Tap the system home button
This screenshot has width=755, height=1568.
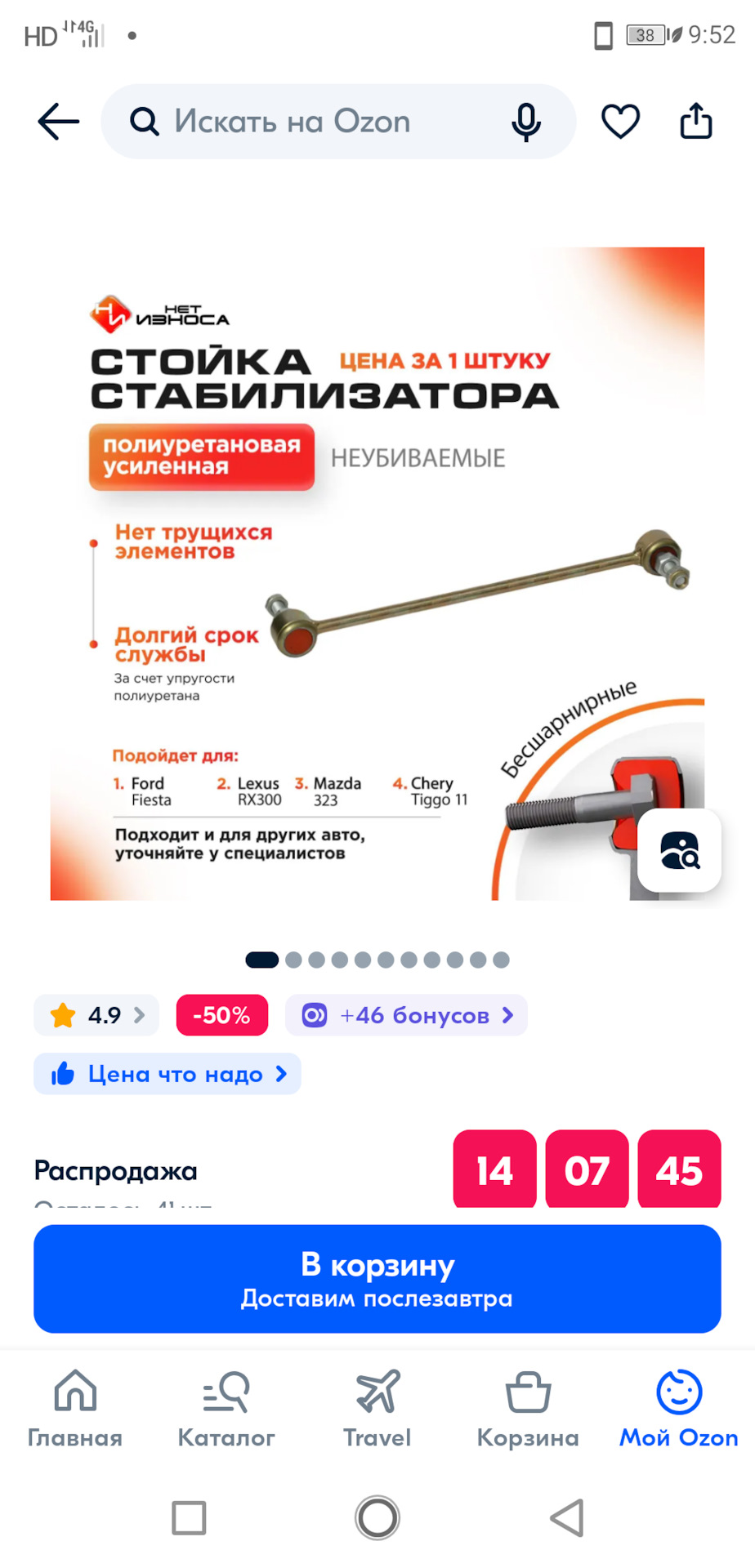coord(377,1518)
